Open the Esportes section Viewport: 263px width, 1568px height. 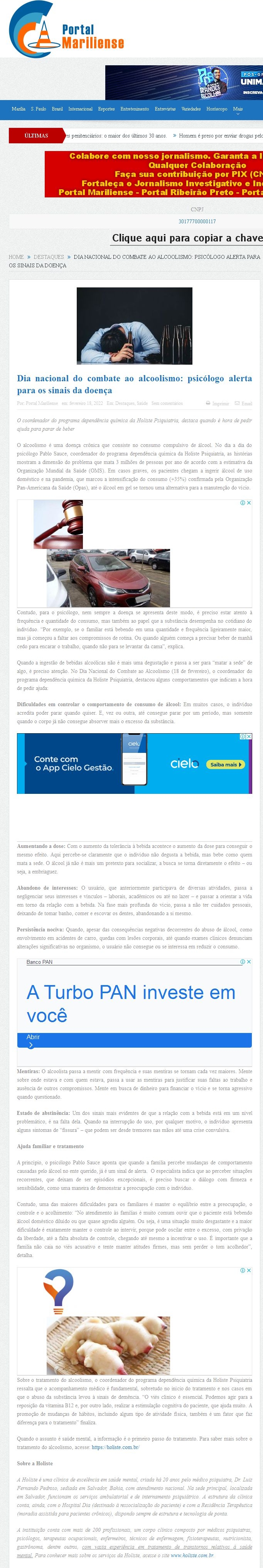(106, 109)
